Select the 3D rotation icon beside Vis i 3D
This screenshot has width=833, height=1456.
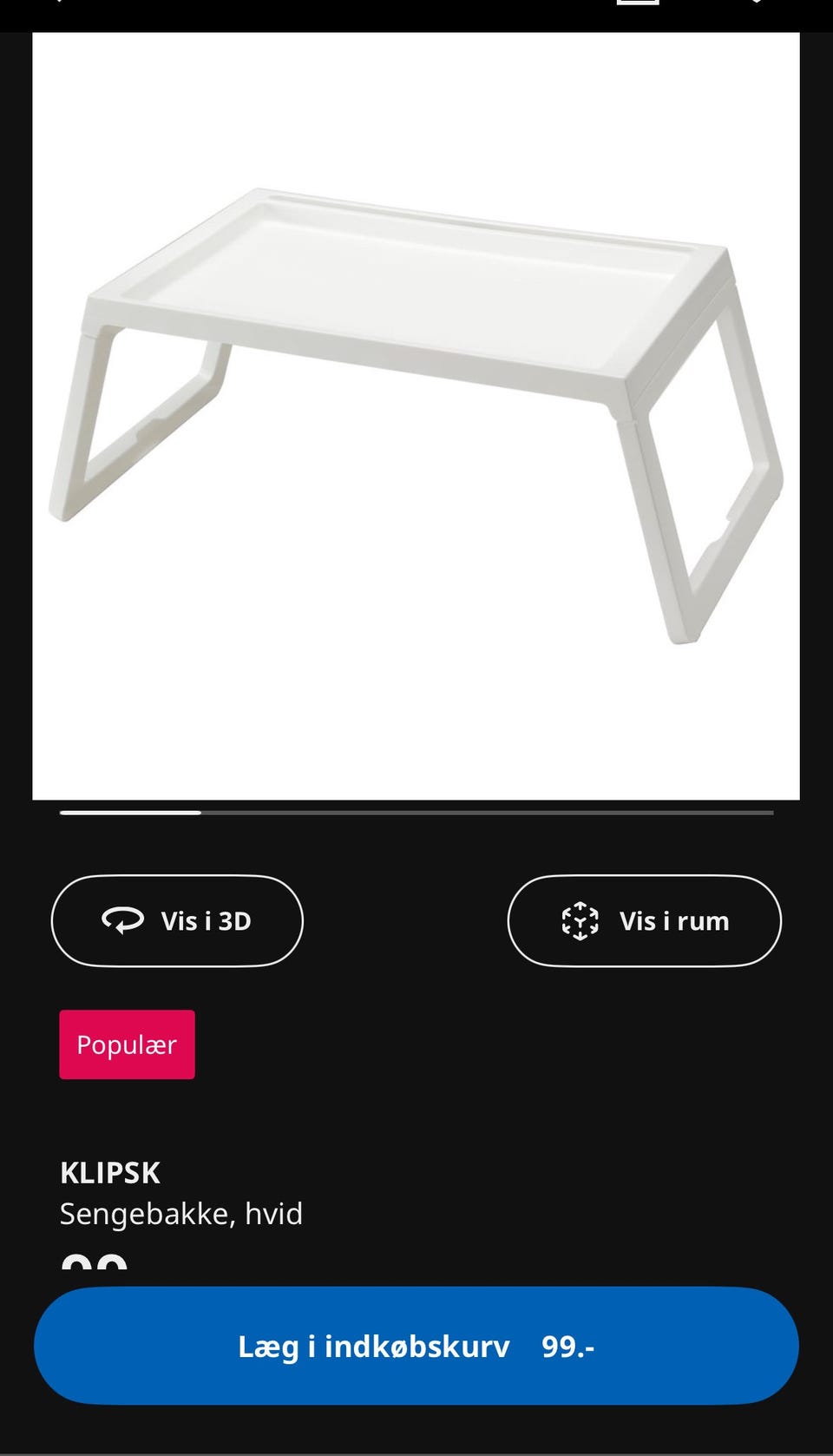click(122, 920)
